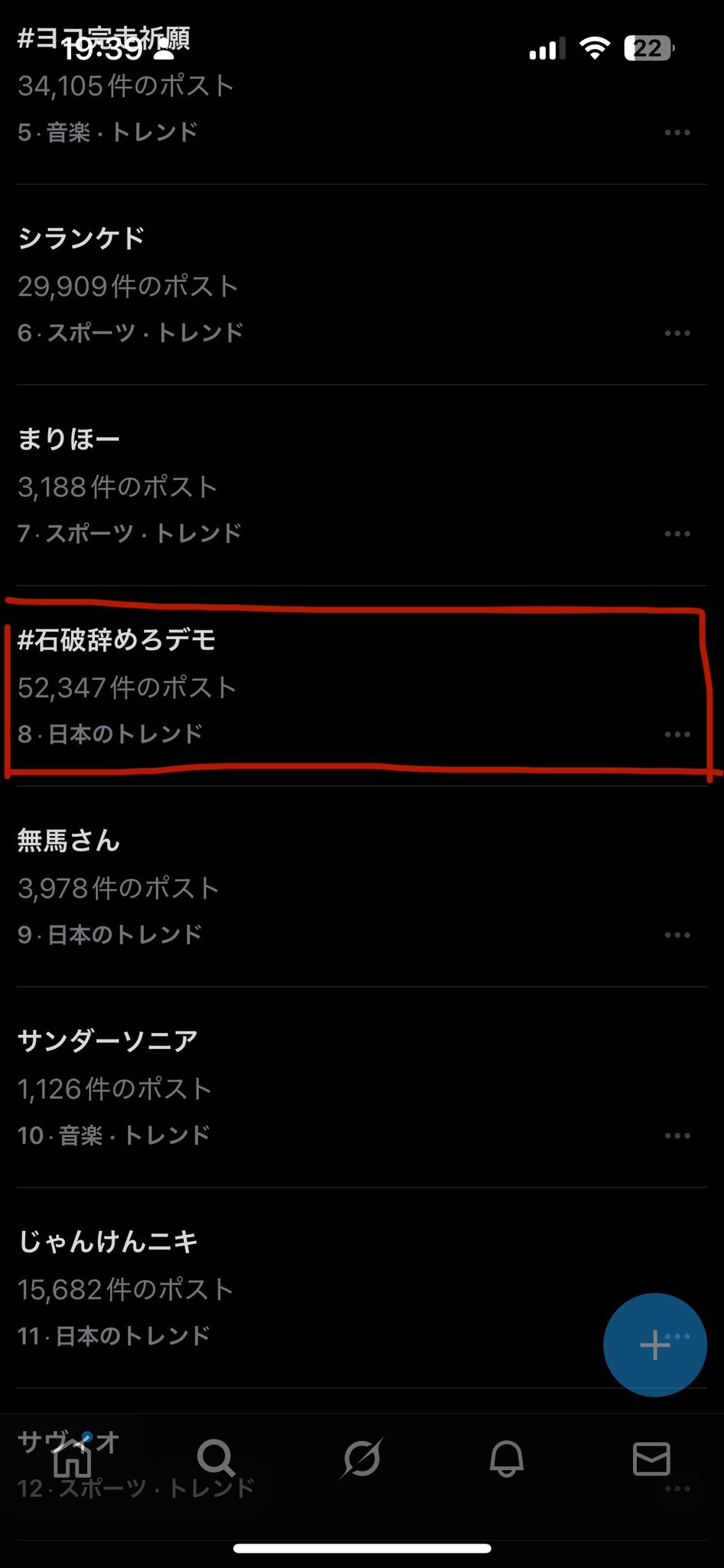
Task: Open the direct messages tab
Action: pos(651,1459)
